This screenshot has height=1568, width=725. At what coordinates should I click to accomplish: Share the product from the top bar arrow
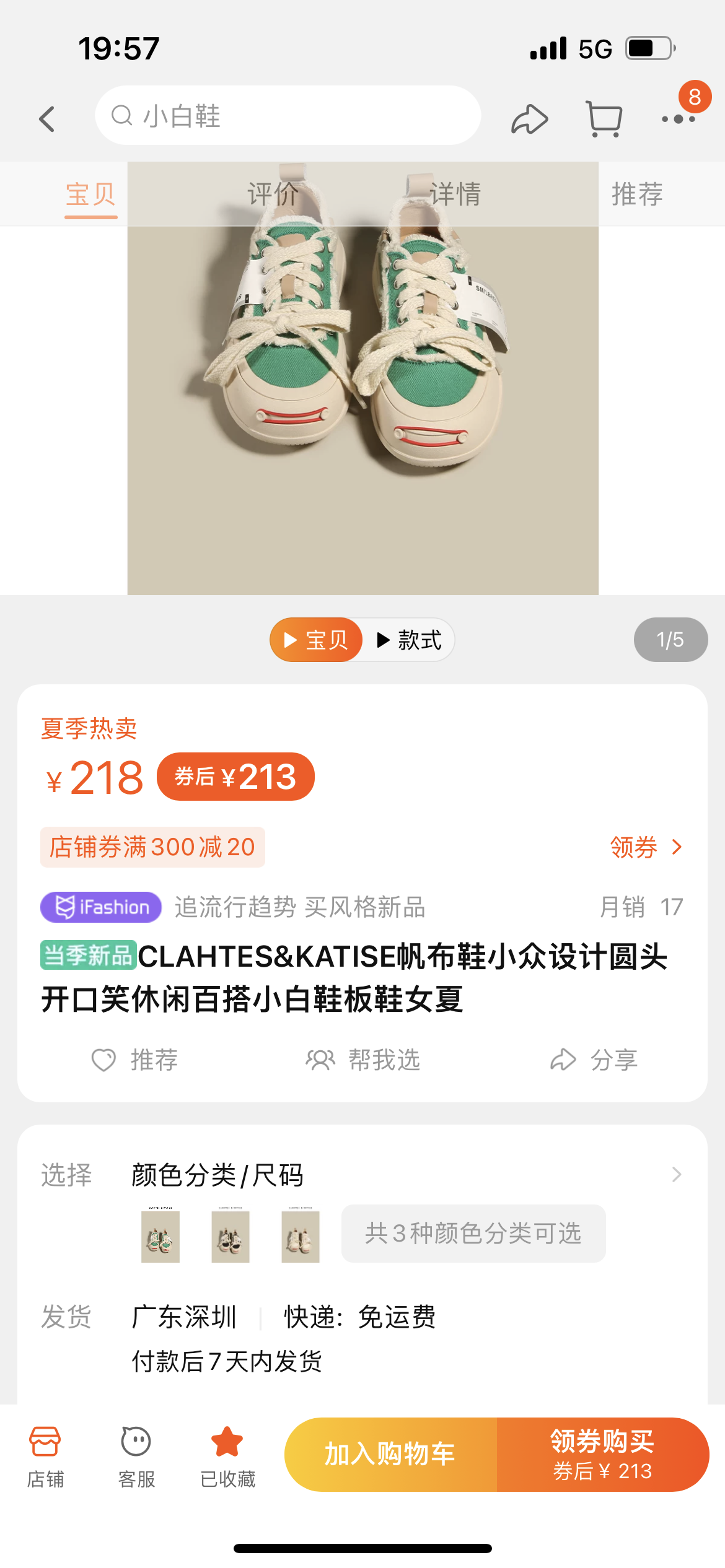click(x=529, y=118)
